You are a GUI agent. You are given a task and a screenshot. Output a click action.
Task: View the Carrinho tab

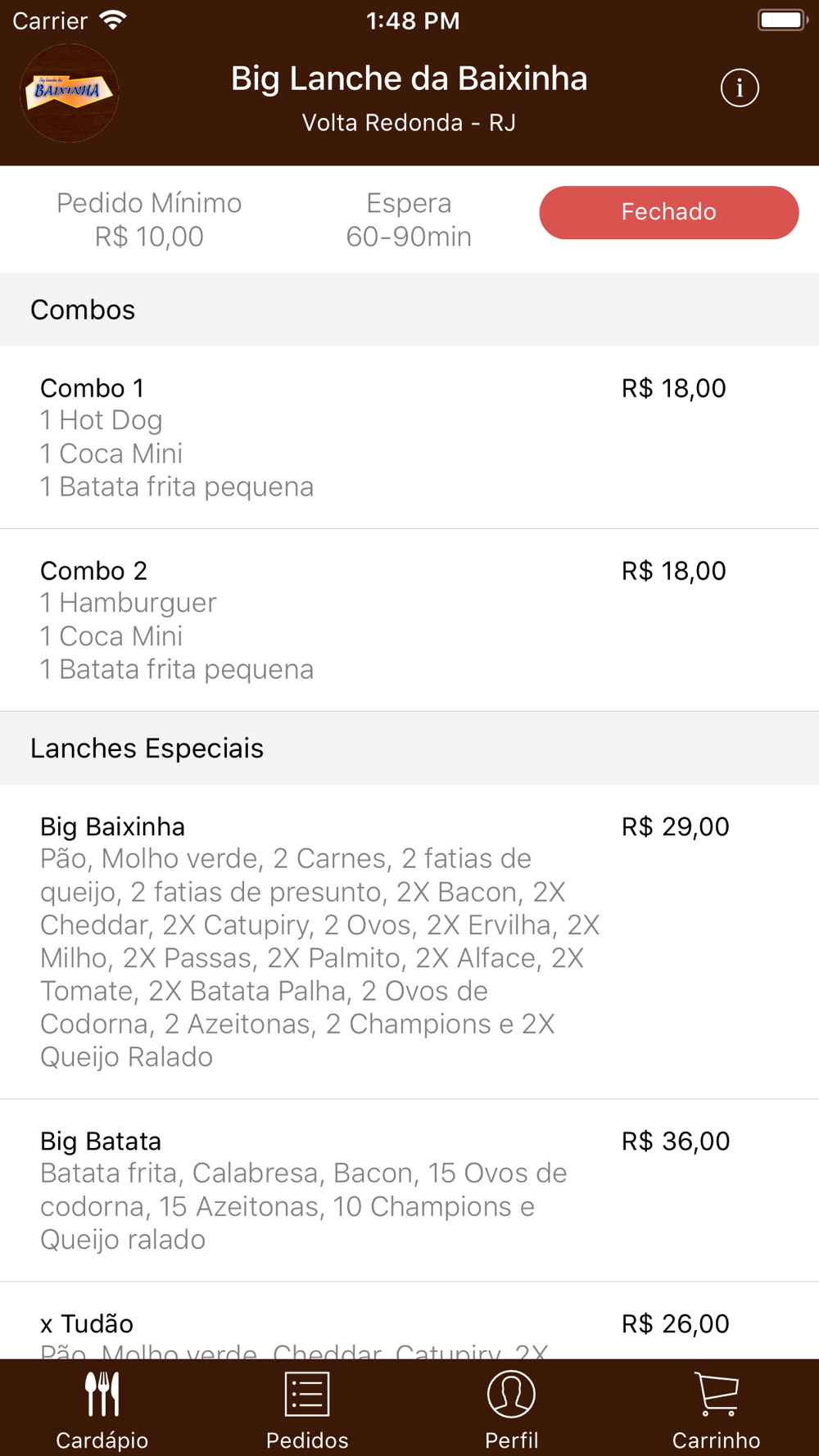[x=717, y=1409]
